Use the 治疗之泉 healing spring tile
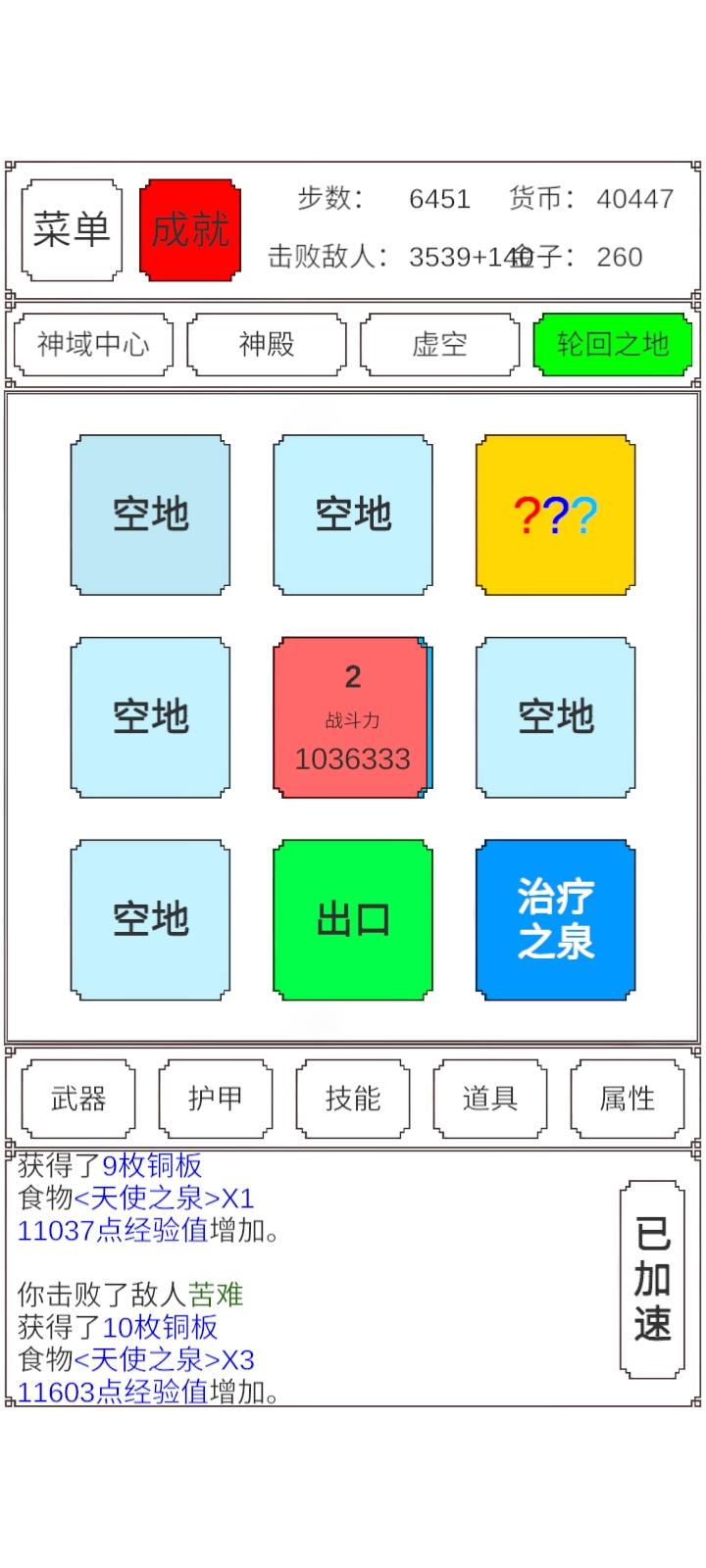Viewport: 706px width, 1568px height. click(554, 918)
